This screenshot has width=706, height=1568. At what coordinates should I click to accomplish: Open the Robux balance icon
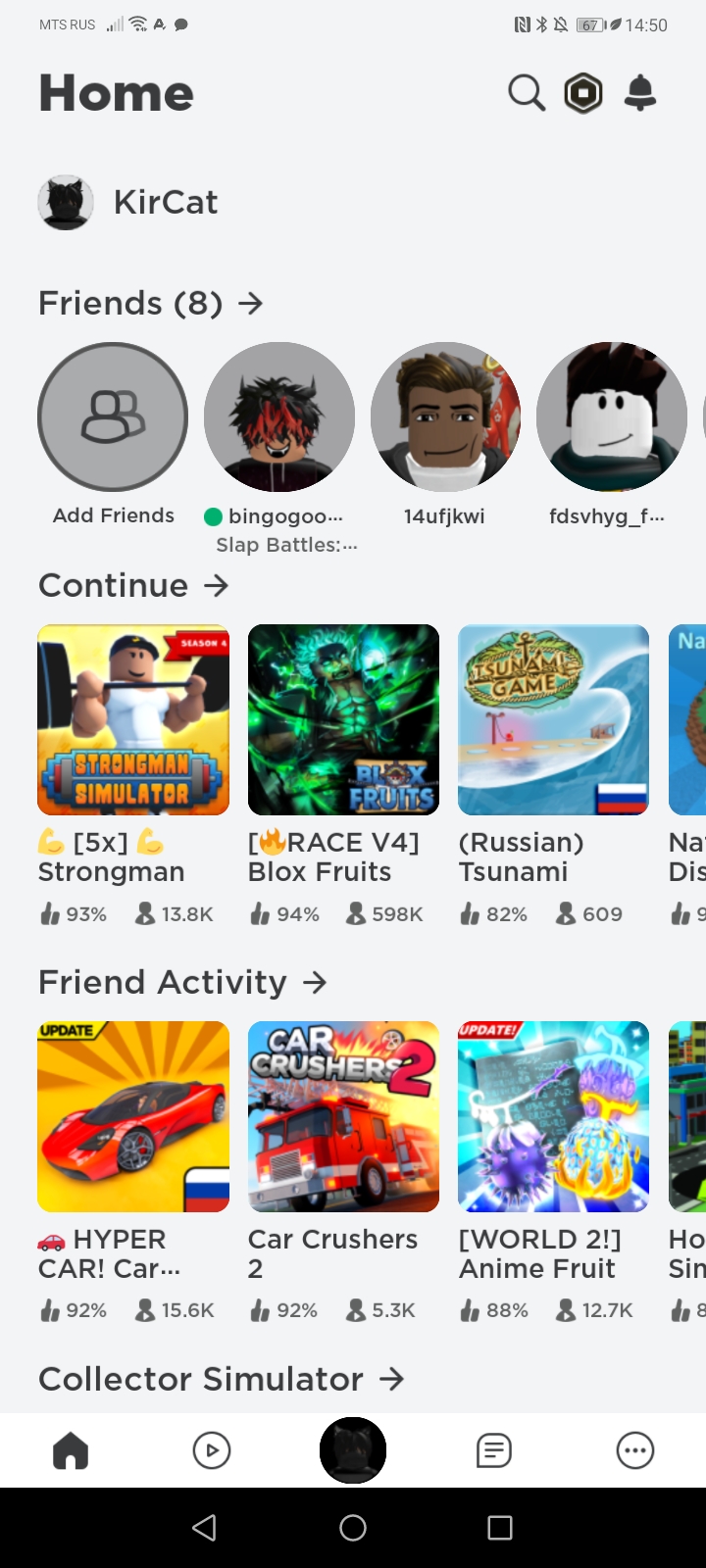(x=583, y=93)
